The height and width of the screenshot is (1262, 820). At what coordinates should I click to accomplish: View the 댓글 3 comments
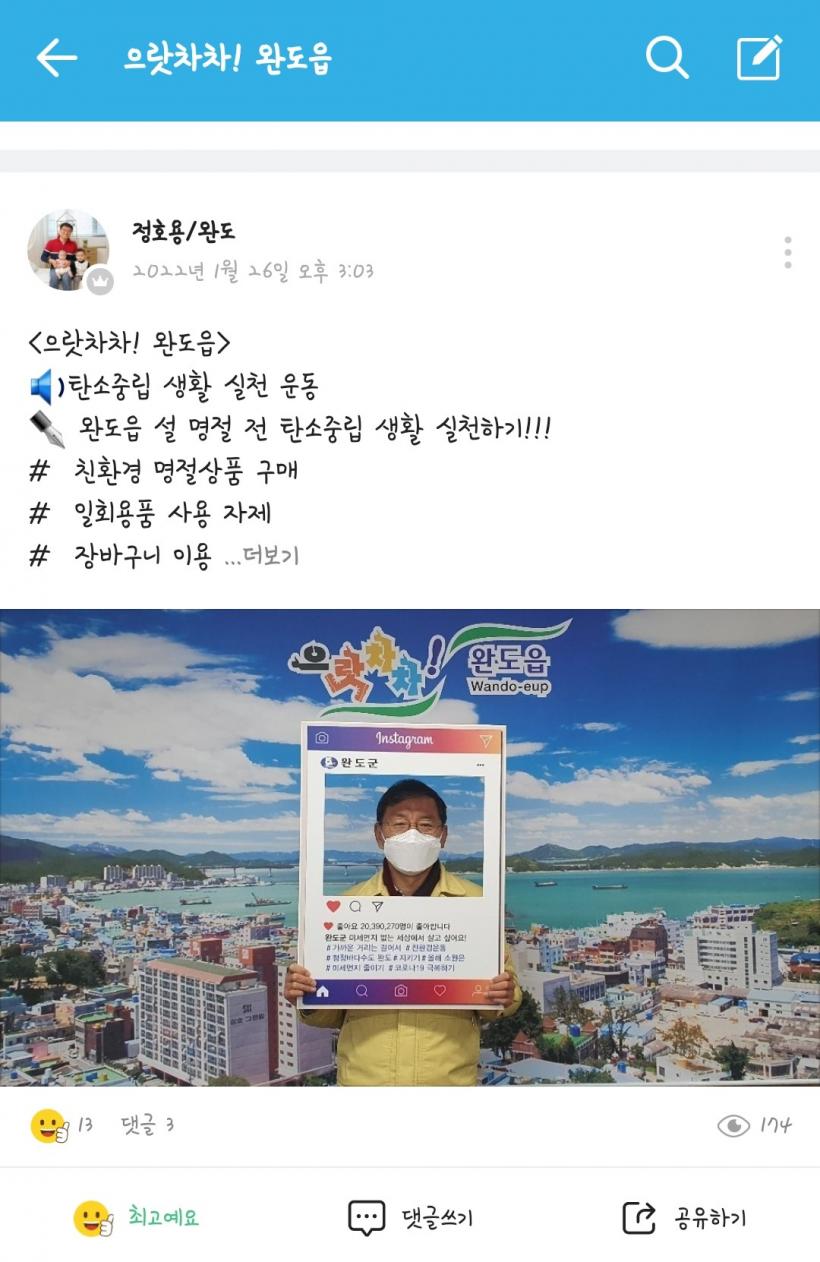[147, 1126]
